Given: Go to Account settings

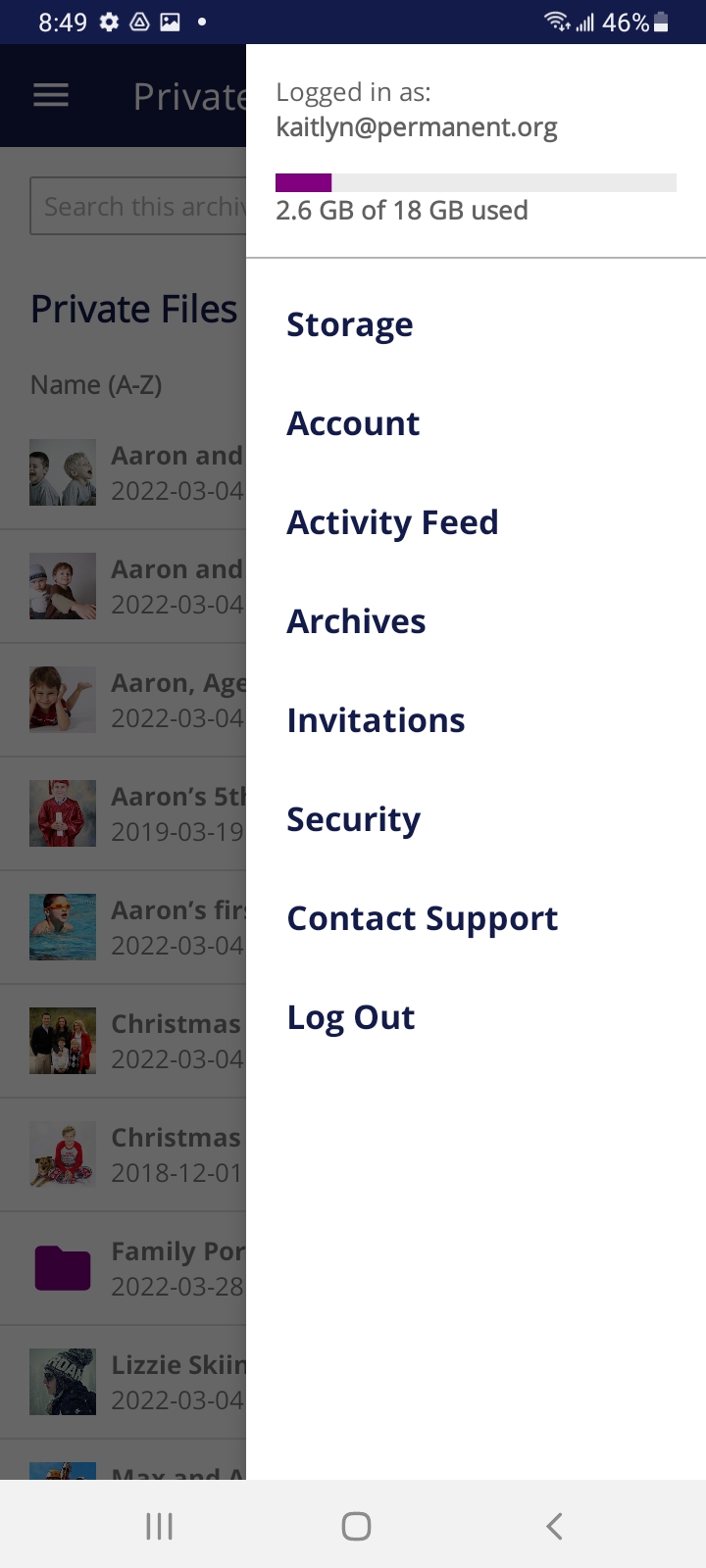Looking at the screenshot, I should pyautogui.click(x=353, y=424).
